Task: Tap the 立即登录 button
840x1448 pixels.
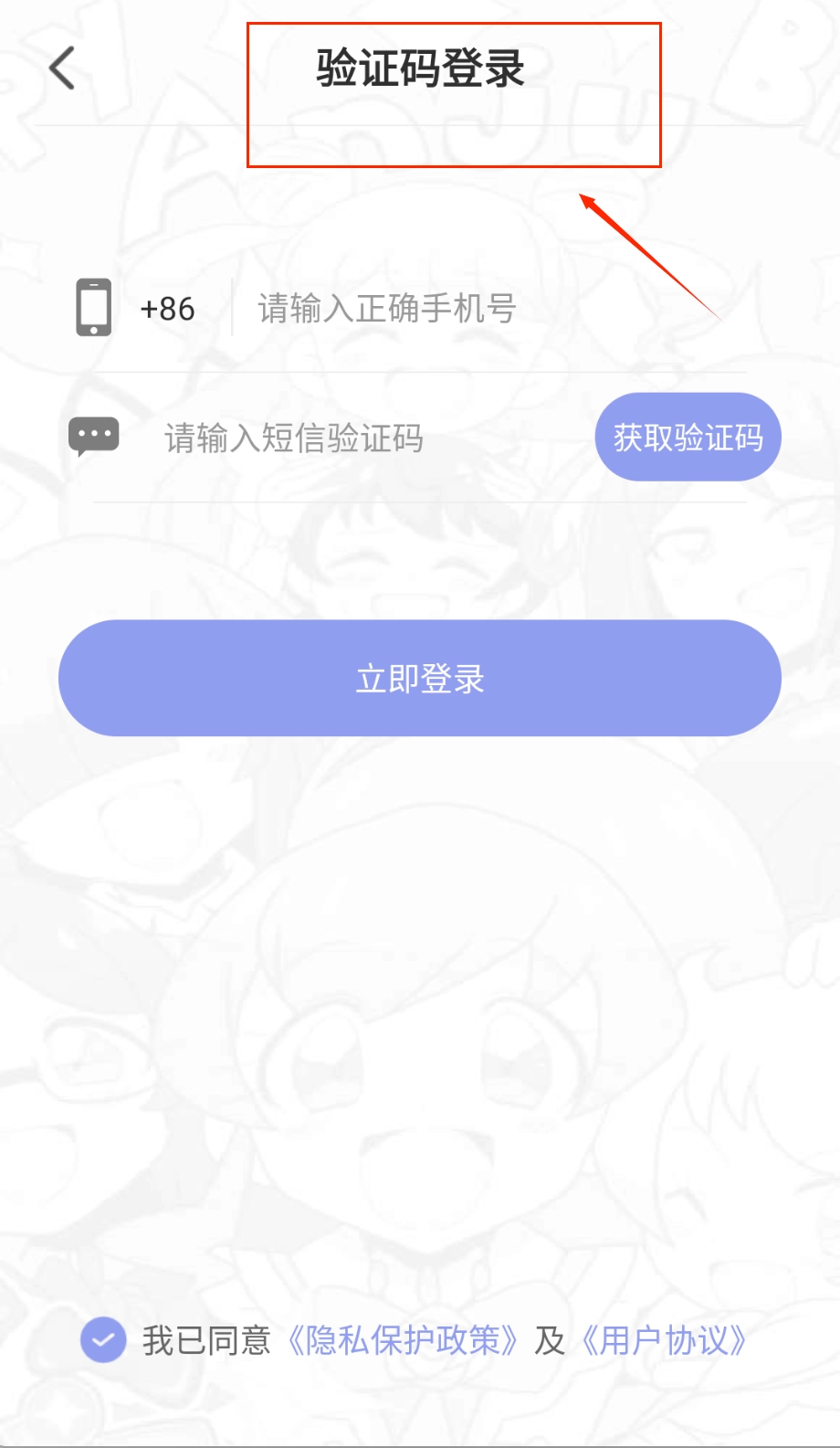Action: (419, 678)
